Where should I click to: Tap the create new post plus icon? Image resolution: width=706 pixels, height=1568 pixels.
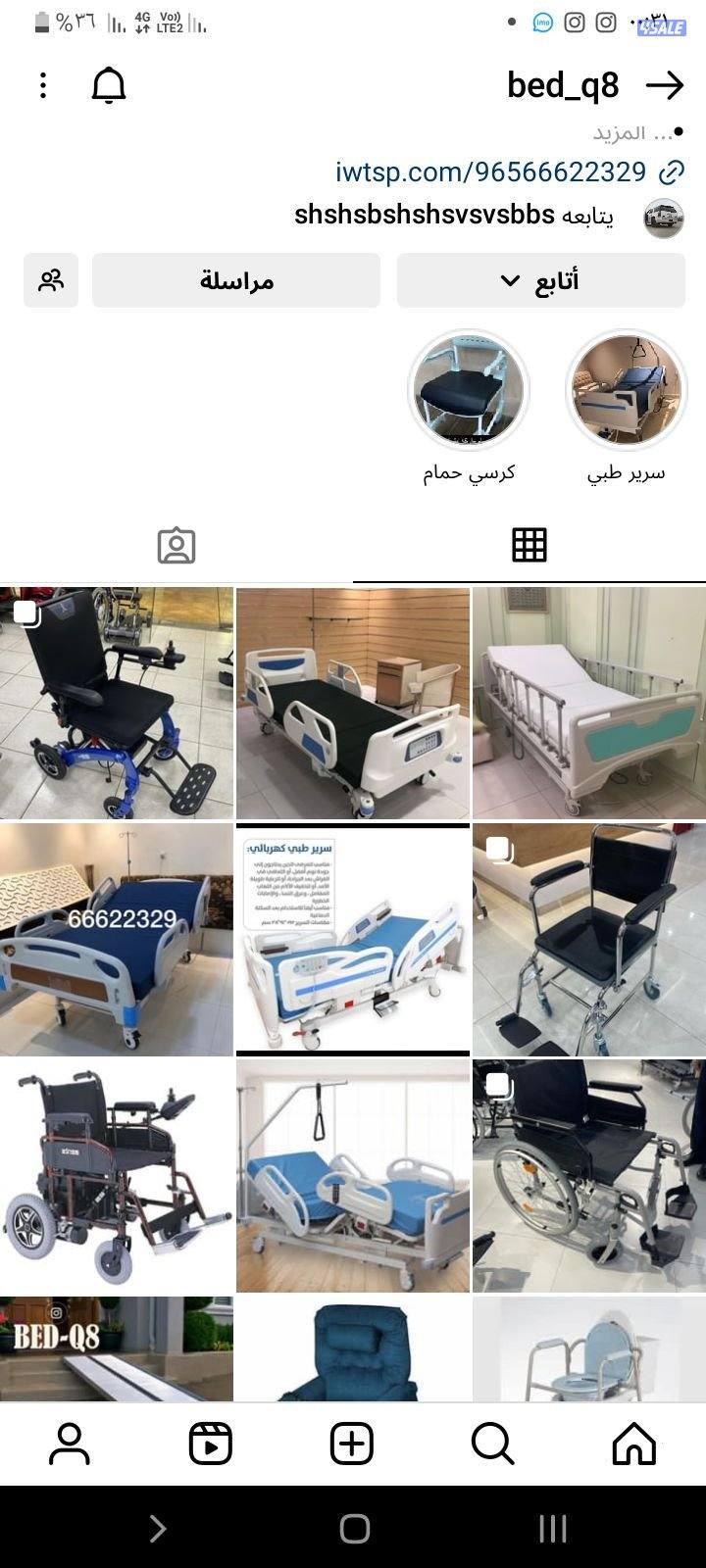350,1442
